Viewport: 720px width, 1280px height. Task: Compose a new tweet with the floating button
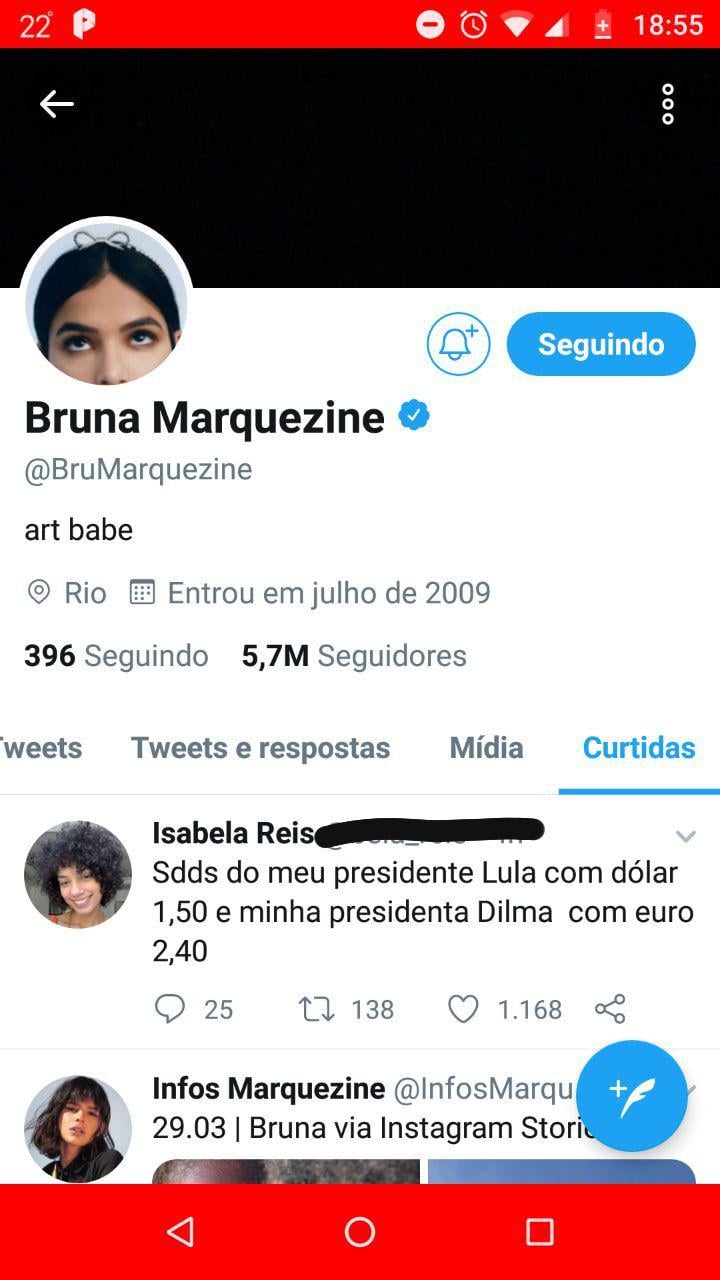pos(631,1096)
